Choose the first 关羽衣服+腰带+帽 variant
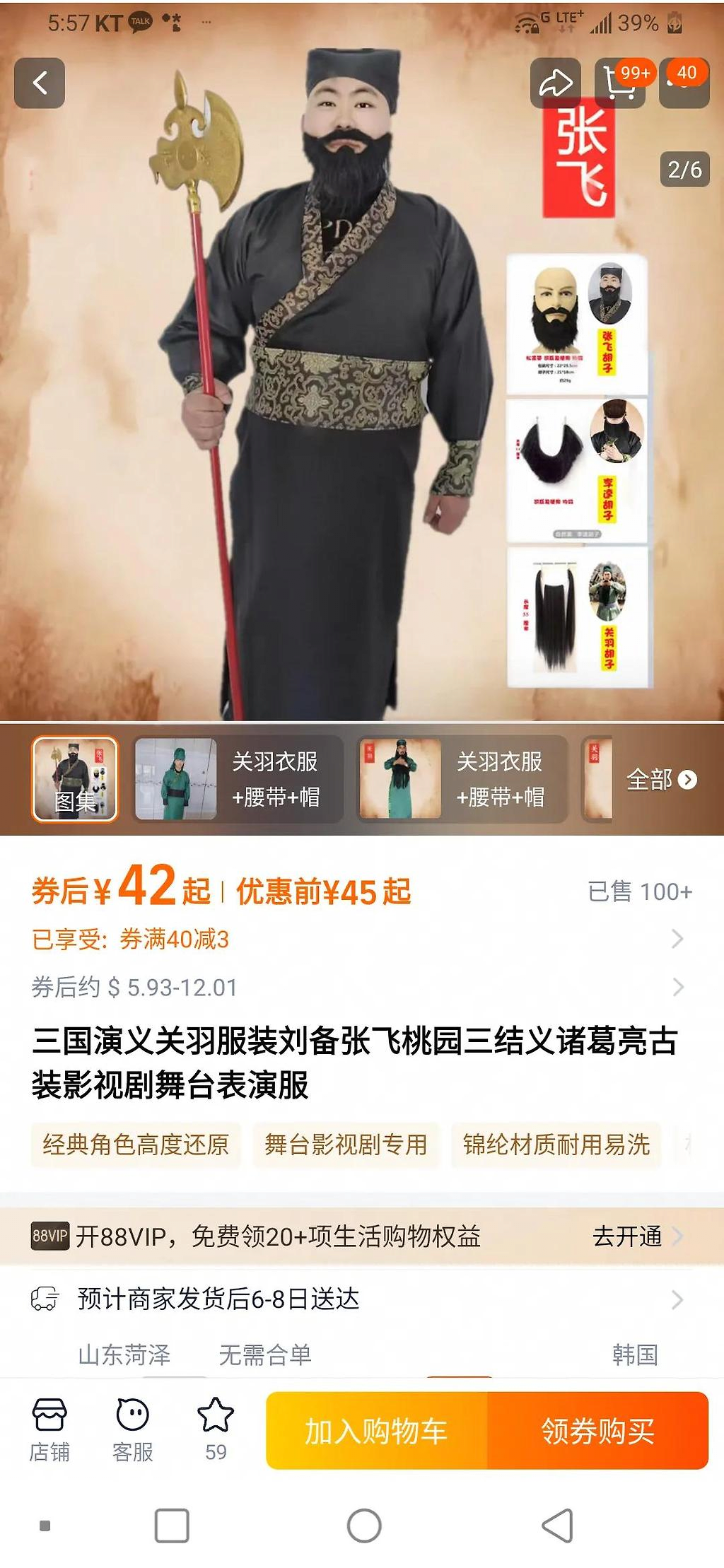 pos(238,779)
